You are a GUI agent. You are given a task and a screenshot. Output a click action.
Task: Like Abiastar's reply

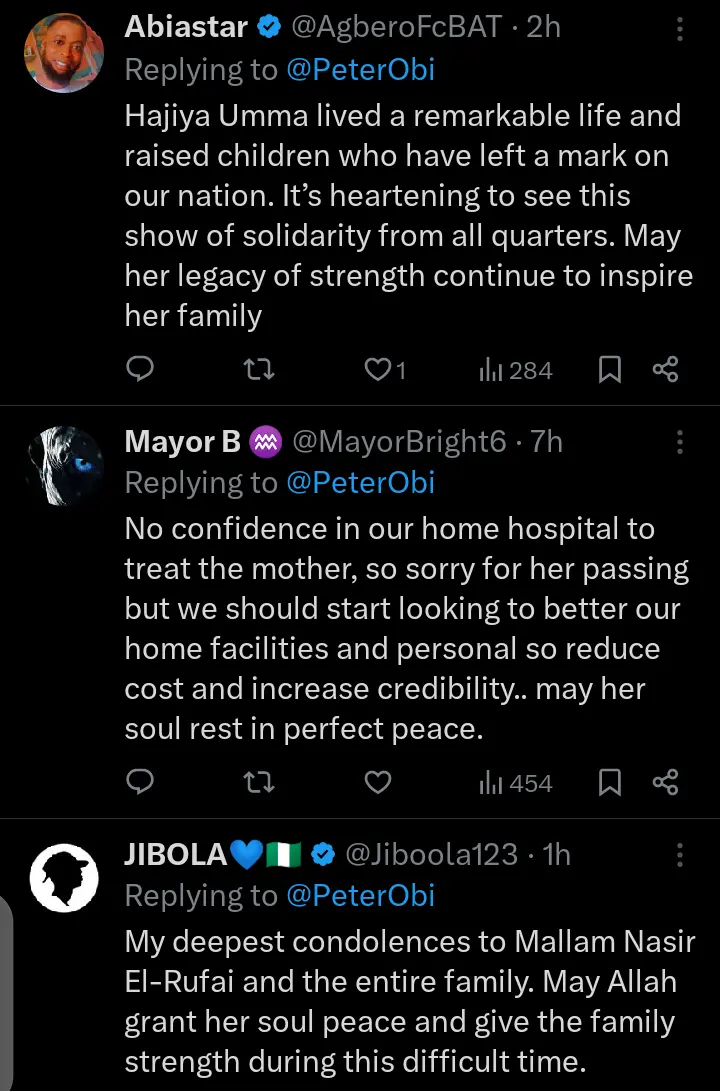[x=378, y=370]
